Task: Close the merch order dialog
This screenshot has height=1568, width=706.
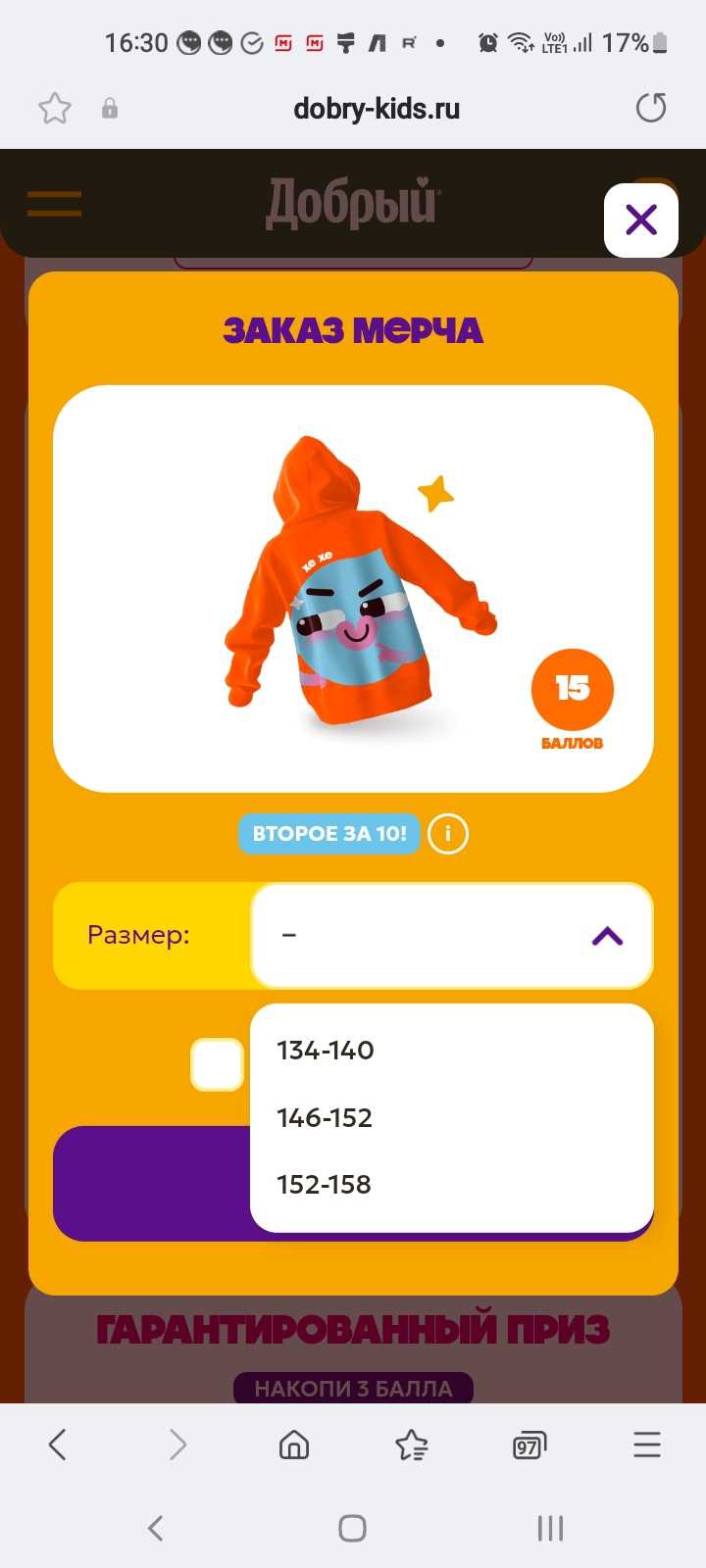Action: pos(640,220)
